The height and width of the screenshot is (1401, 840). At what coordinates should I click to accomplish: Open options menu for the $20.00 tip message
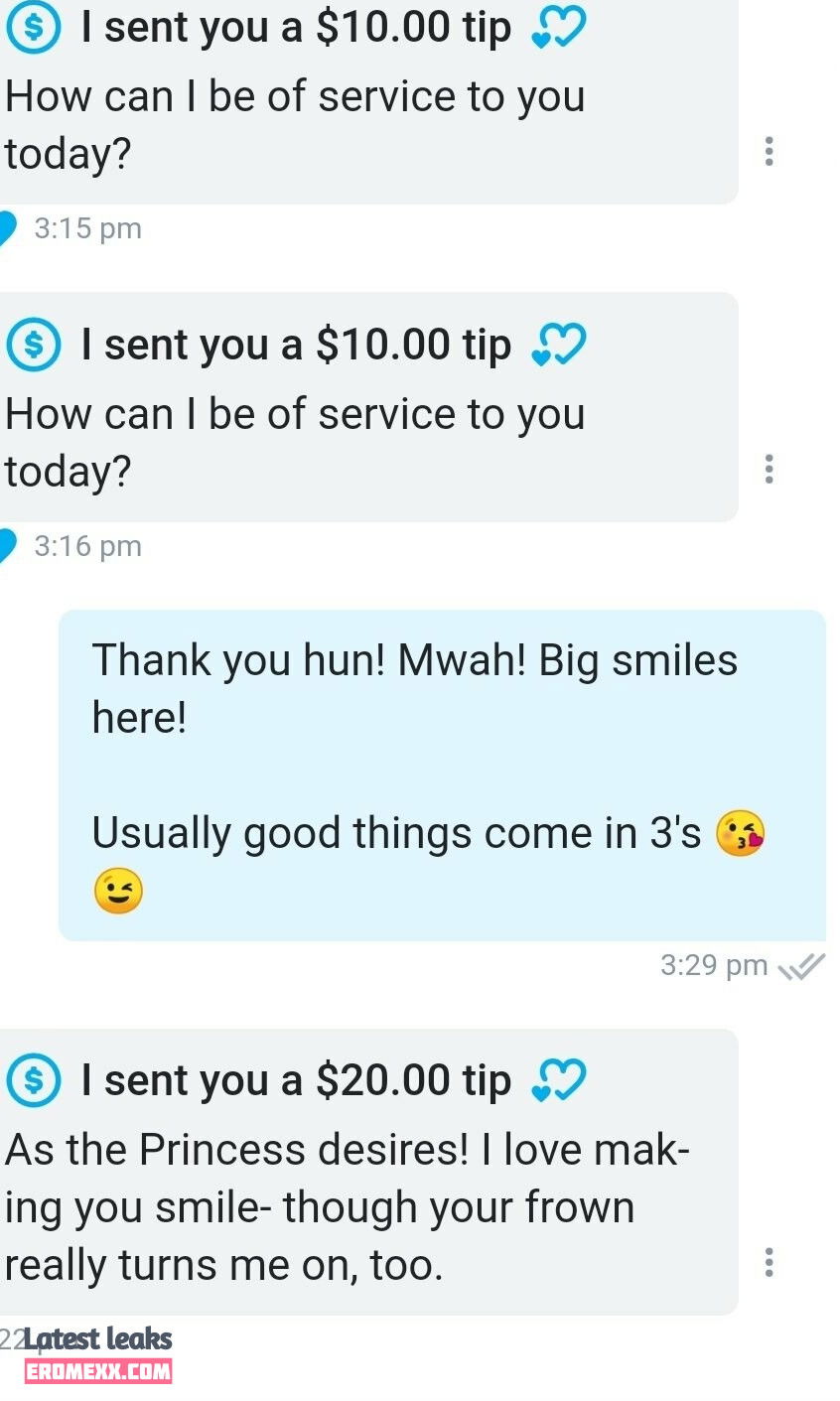tap(769, 1263)
